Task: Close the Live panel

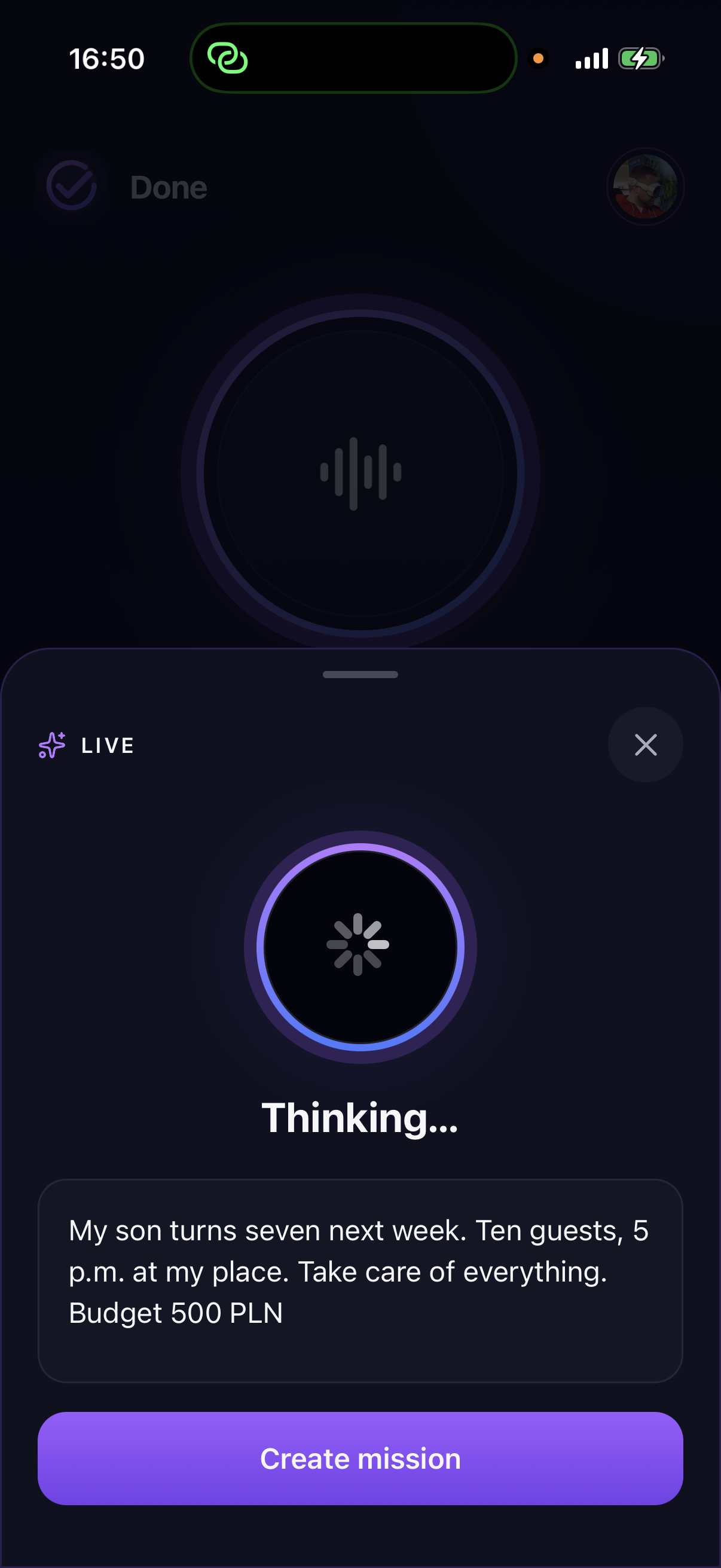Action: (x=645, y=745)
